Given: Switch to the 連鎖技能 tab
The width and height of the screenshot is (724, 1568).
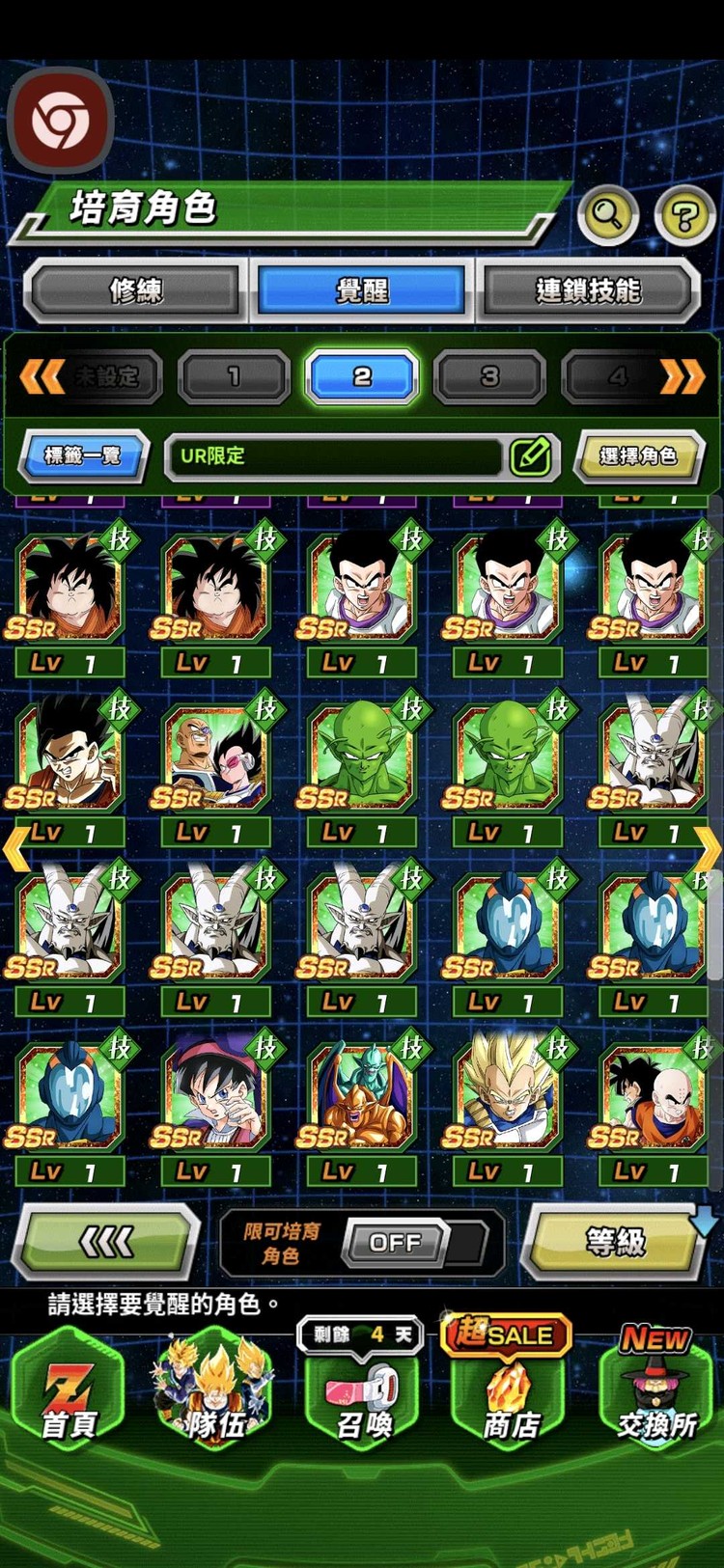Looking at the screenshot, I should pos(587,289).
